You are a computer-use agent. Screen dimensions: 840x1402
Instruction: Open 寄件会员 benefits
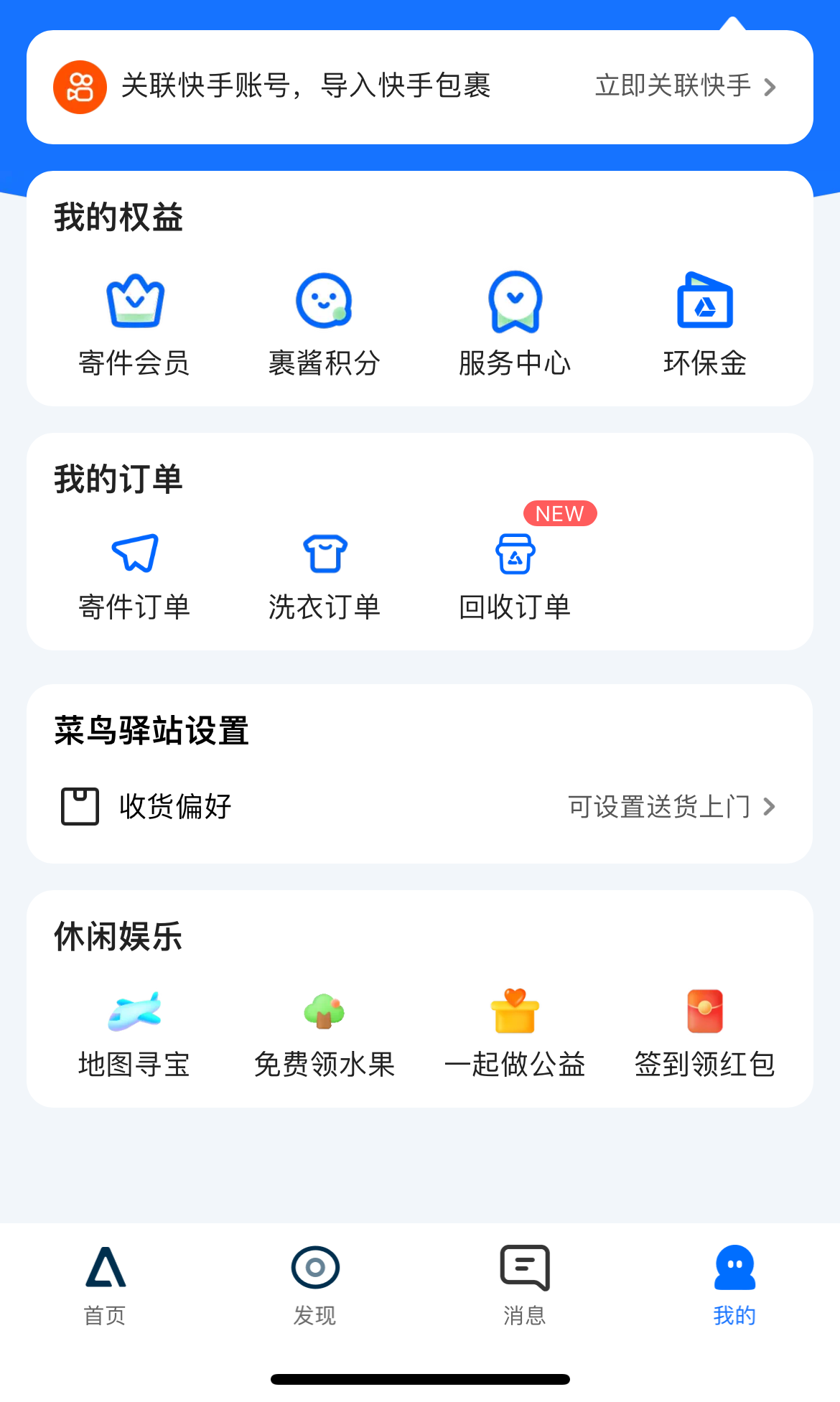coord(134,323)
